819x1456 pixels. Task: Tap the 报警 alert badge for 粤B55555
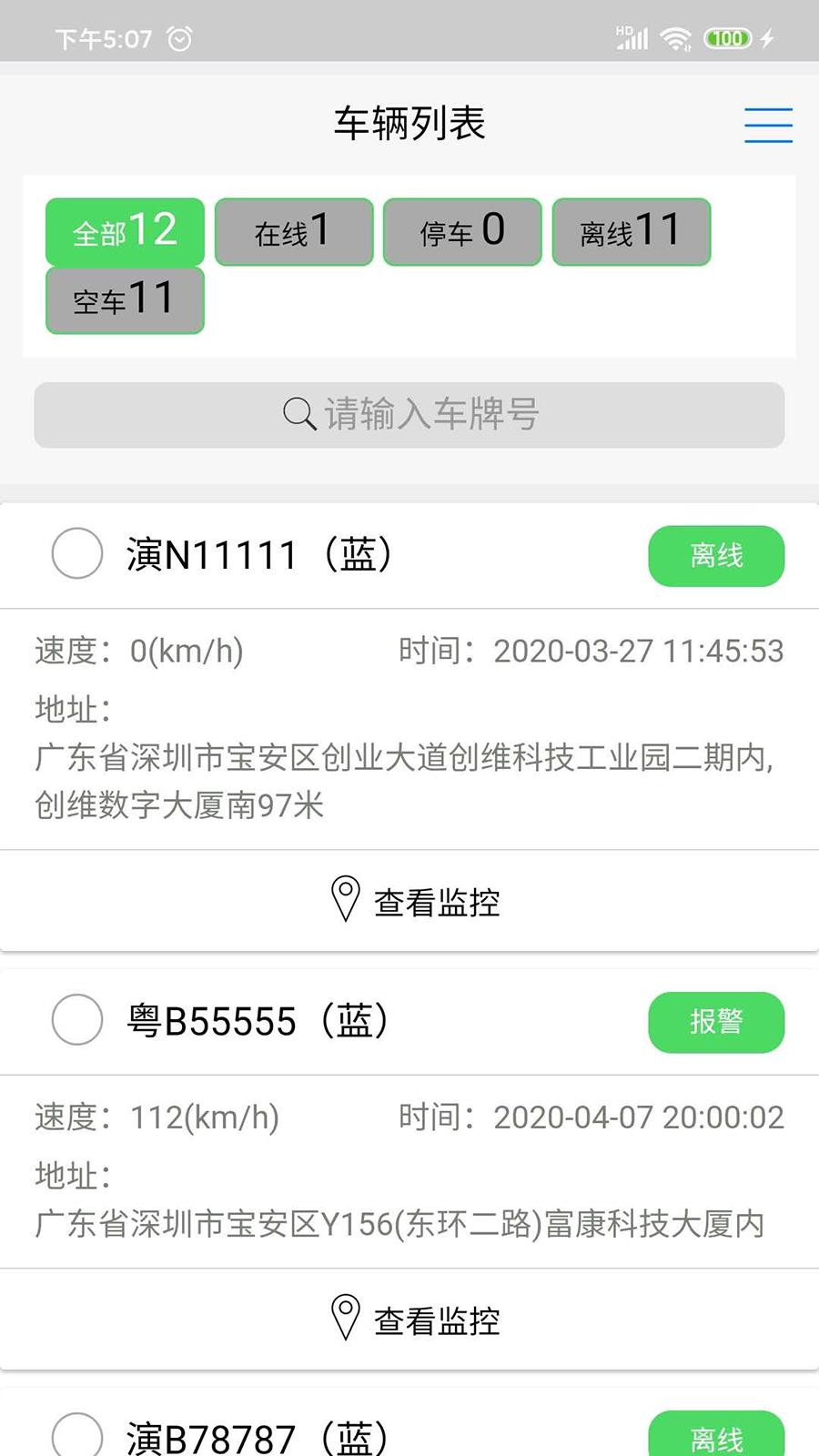pos(716,1023)
